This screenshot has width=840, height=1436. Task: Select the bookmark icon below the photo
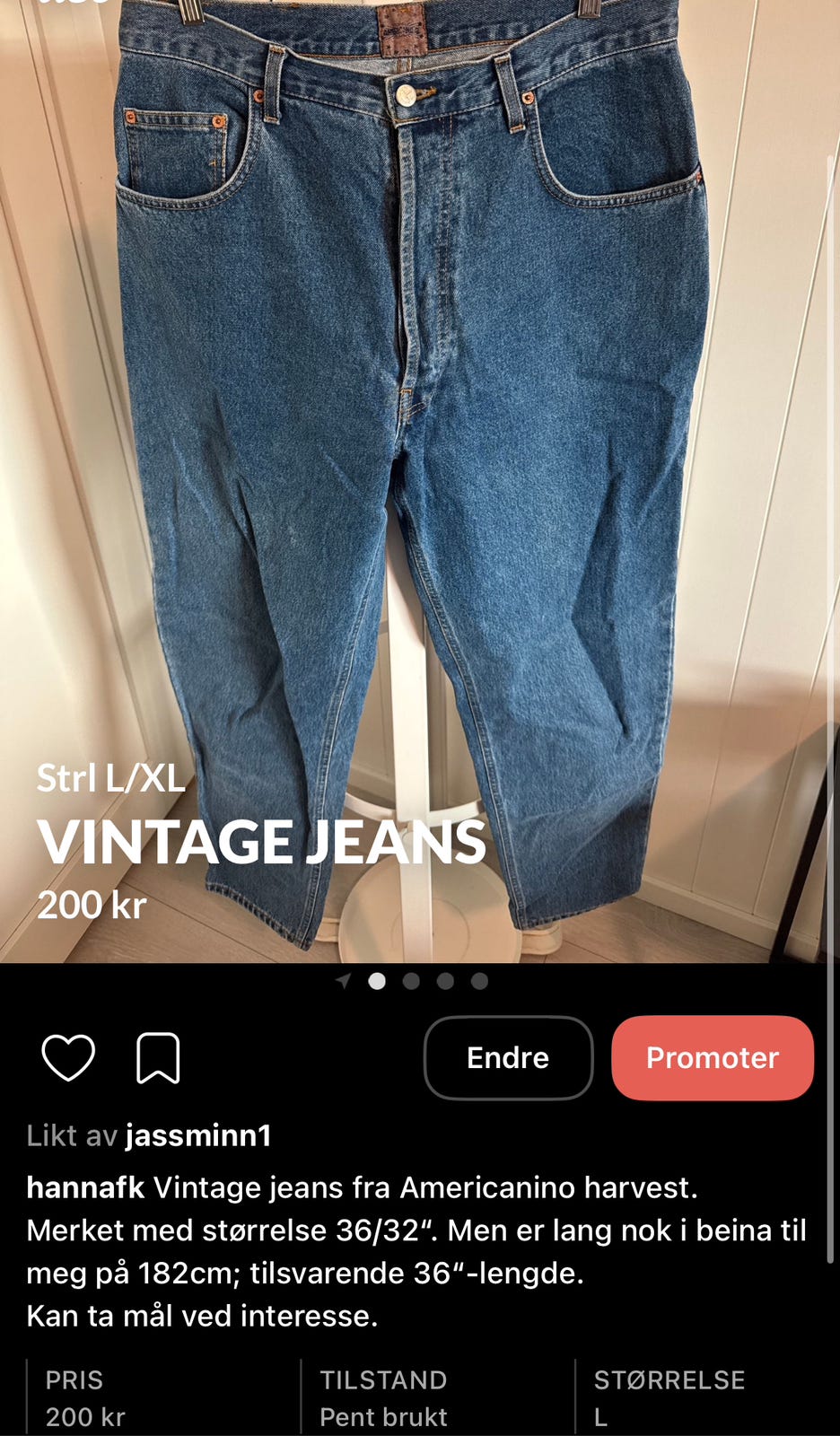click(157, 1057)
